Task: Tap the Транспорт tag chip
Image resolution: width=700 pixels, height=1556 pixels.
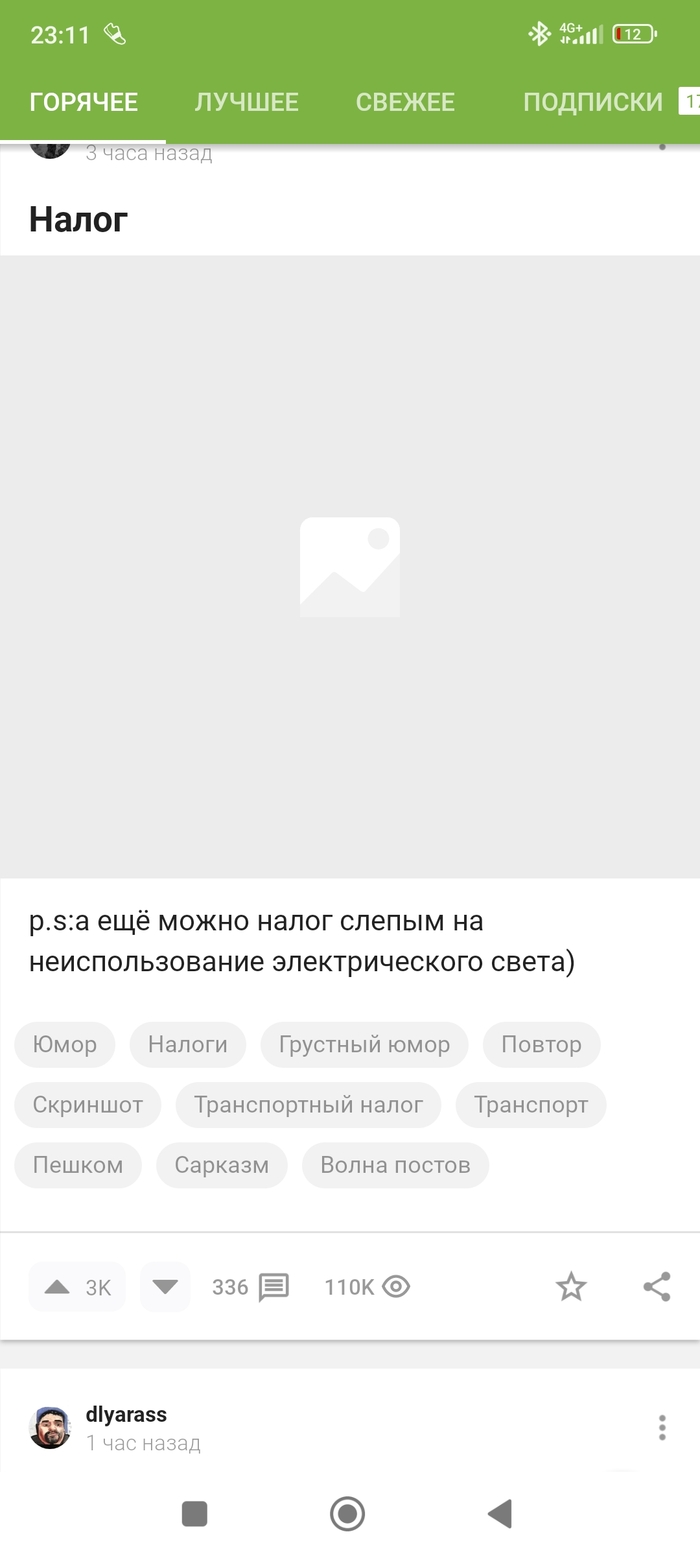Action: [531, 1105]
